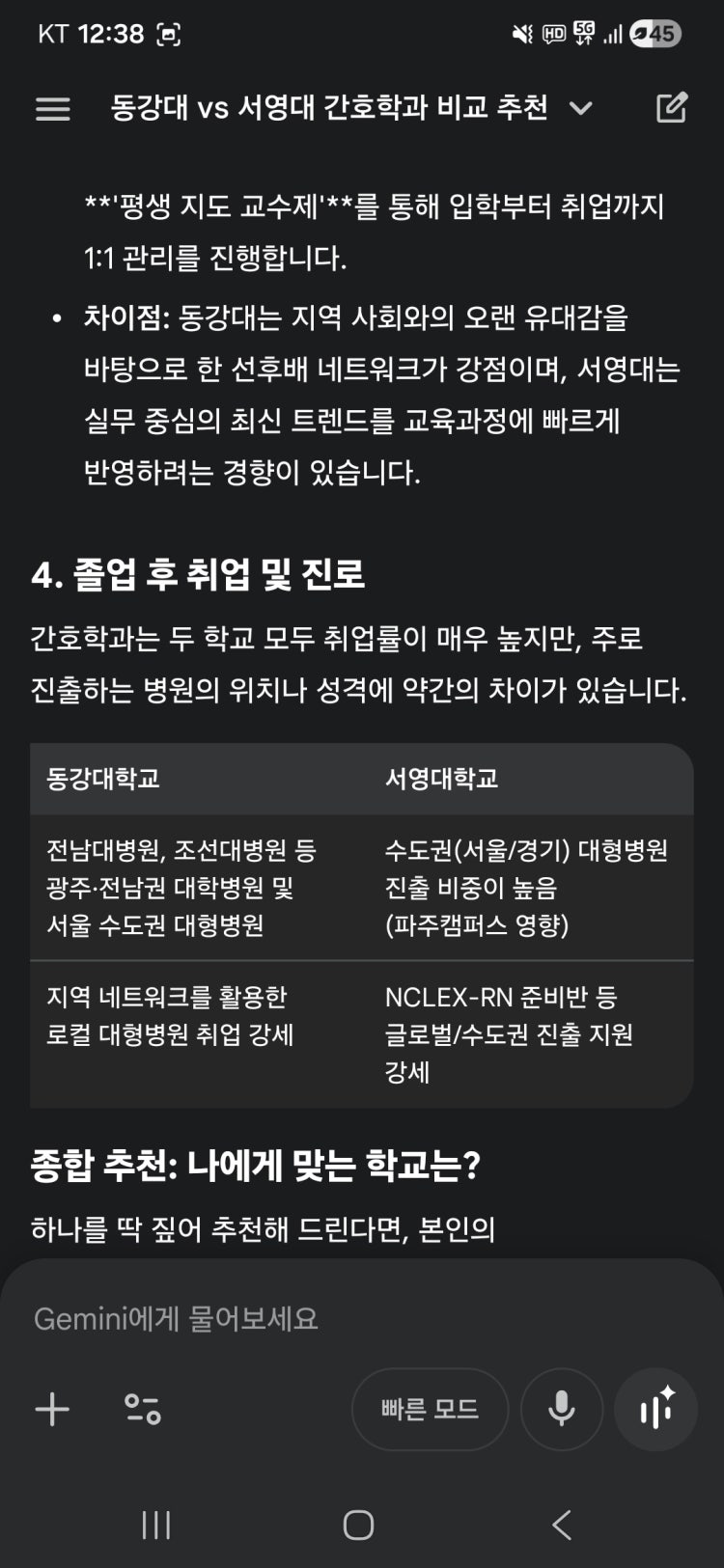Expand the chat title dropdown chevron
The image size is (724, 1568).
coord(580,108)
